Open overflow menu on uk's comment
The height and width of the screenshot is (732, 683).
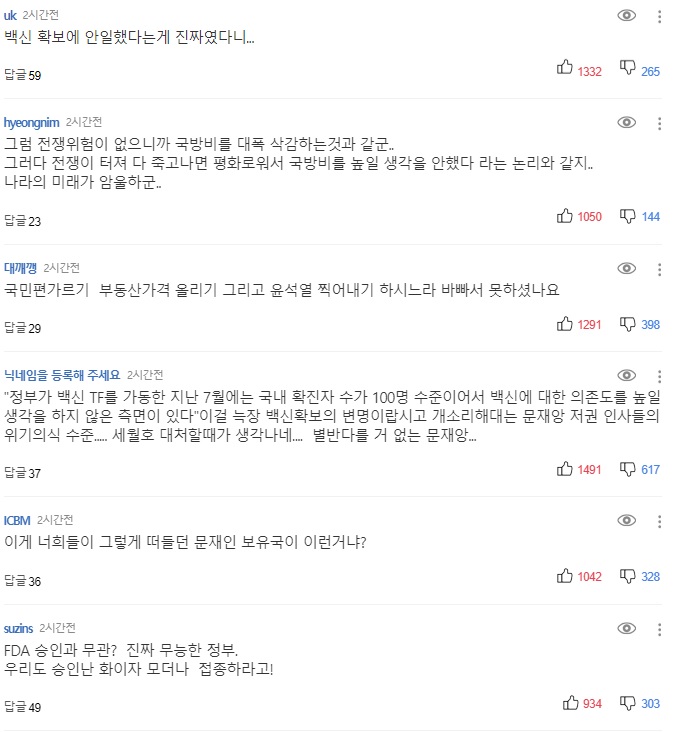click(x=659, y=16)
